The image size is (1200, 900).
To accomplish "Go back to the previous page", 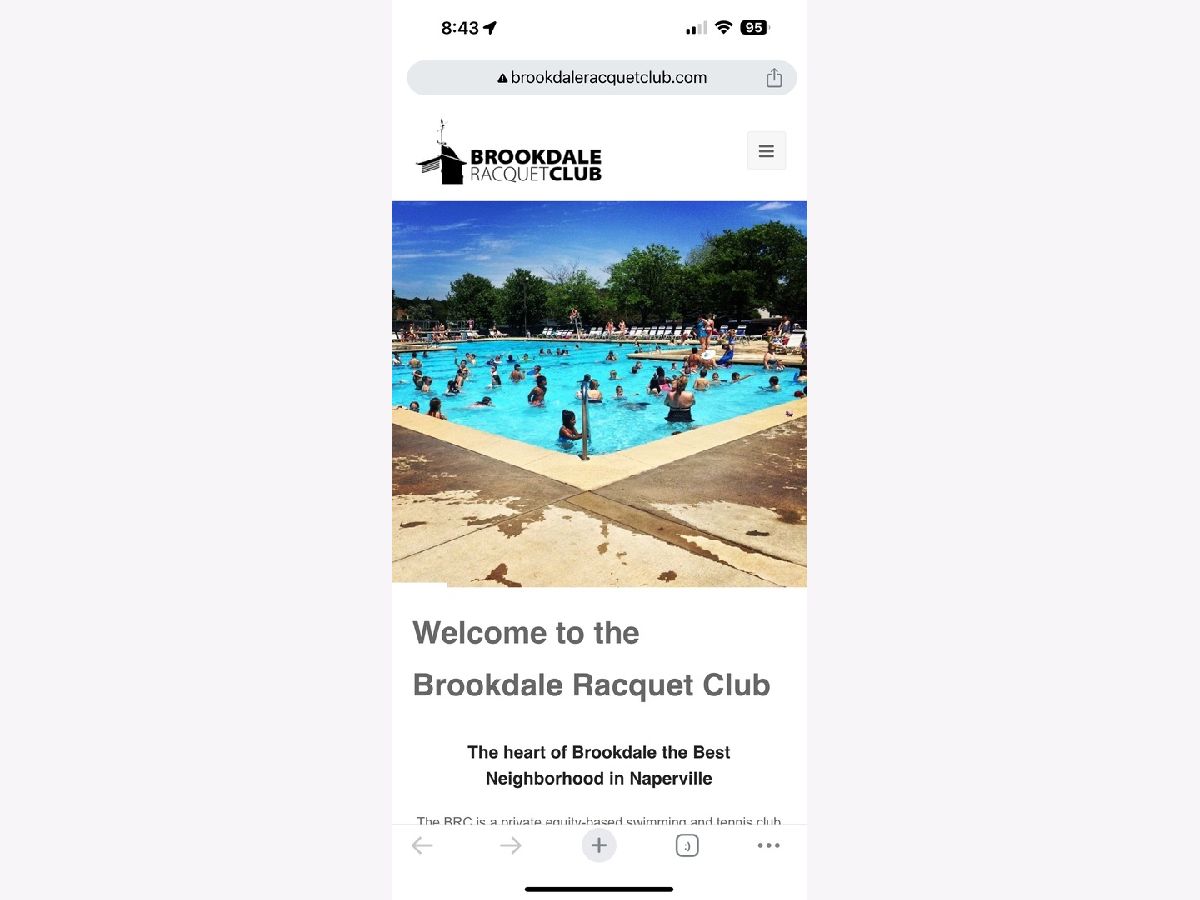I will pyautogui.click(x=422, y=846).
